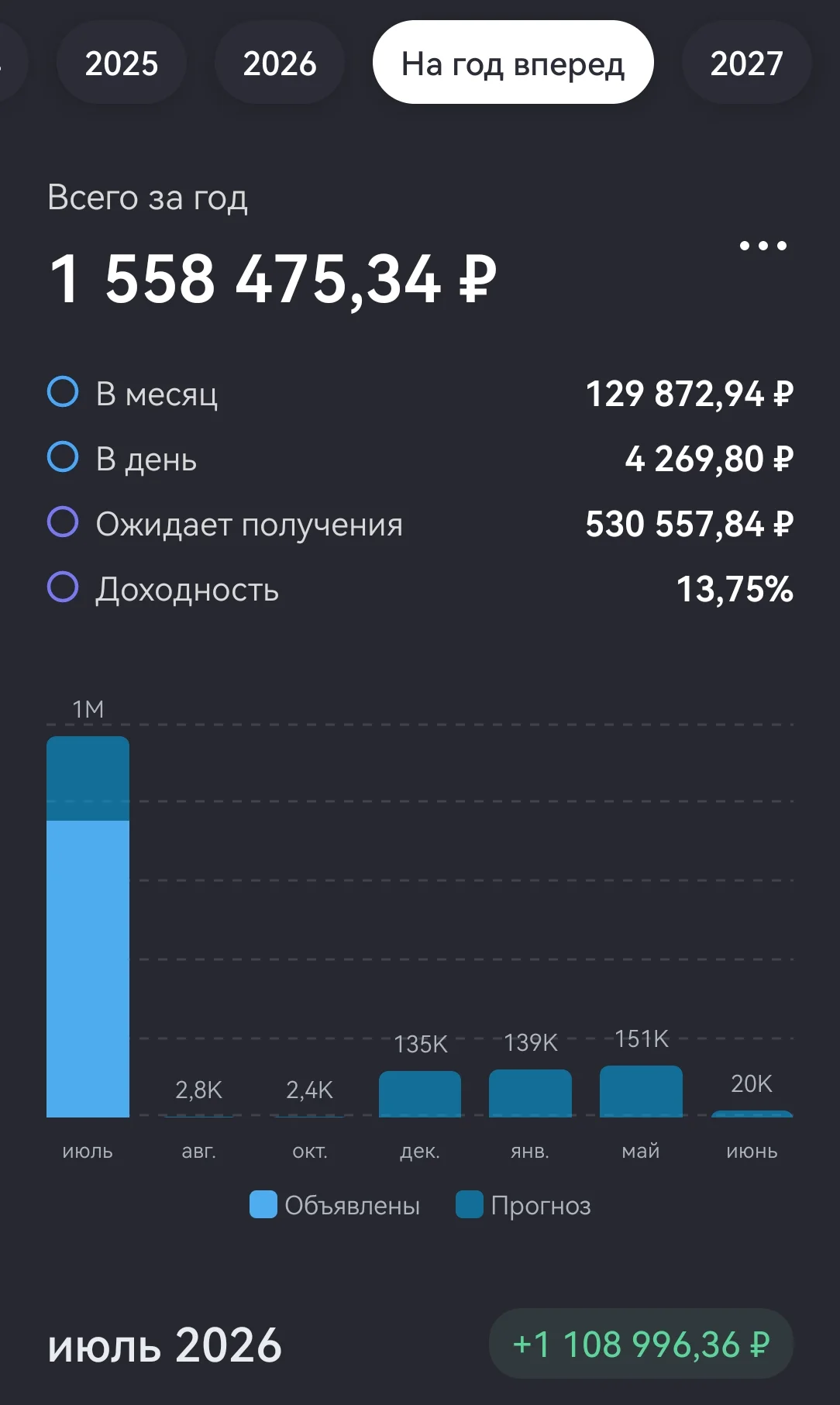
Task: Open the three-dot options menu
Action: [763, 246]
